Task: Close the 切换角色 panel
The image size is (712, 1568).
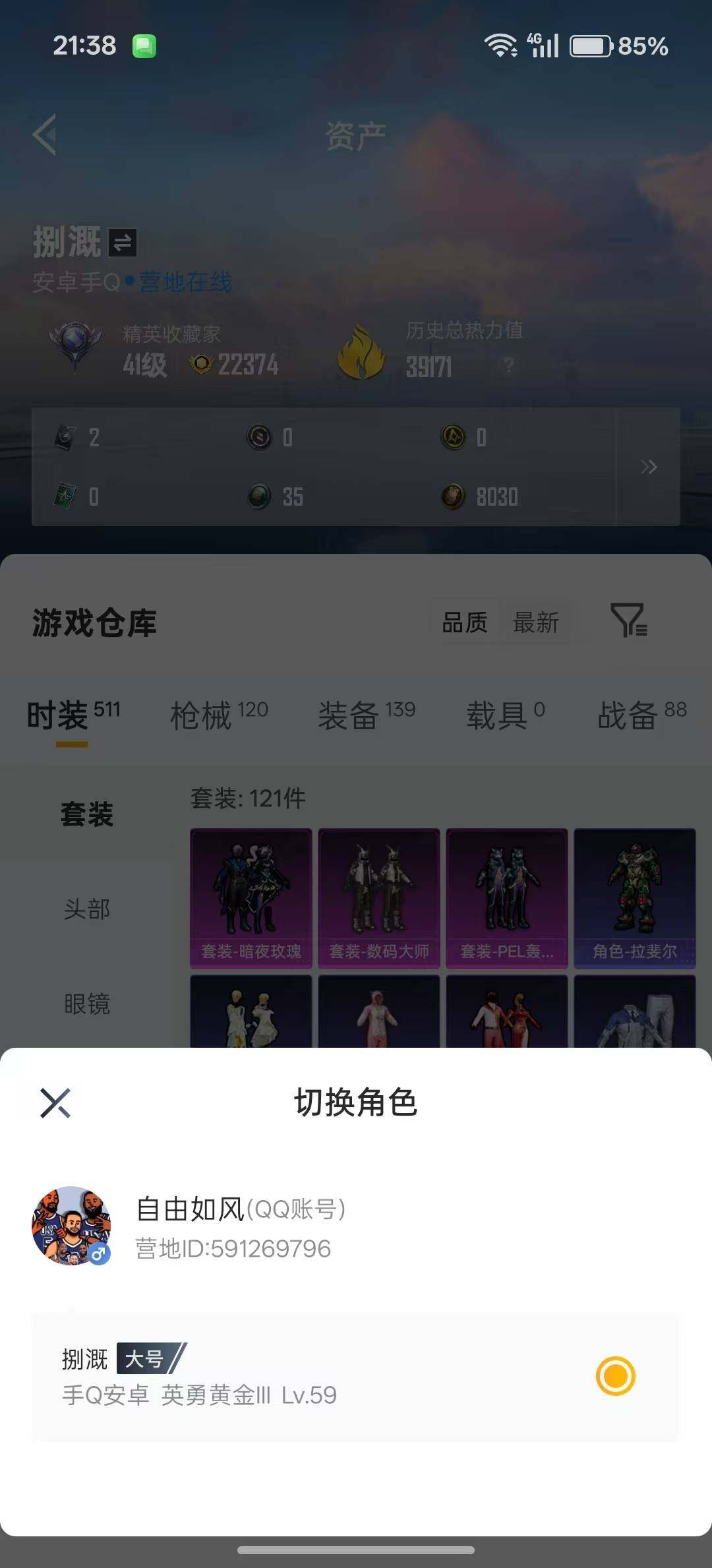Action: pyautogui.click(x=55, y=1102)
